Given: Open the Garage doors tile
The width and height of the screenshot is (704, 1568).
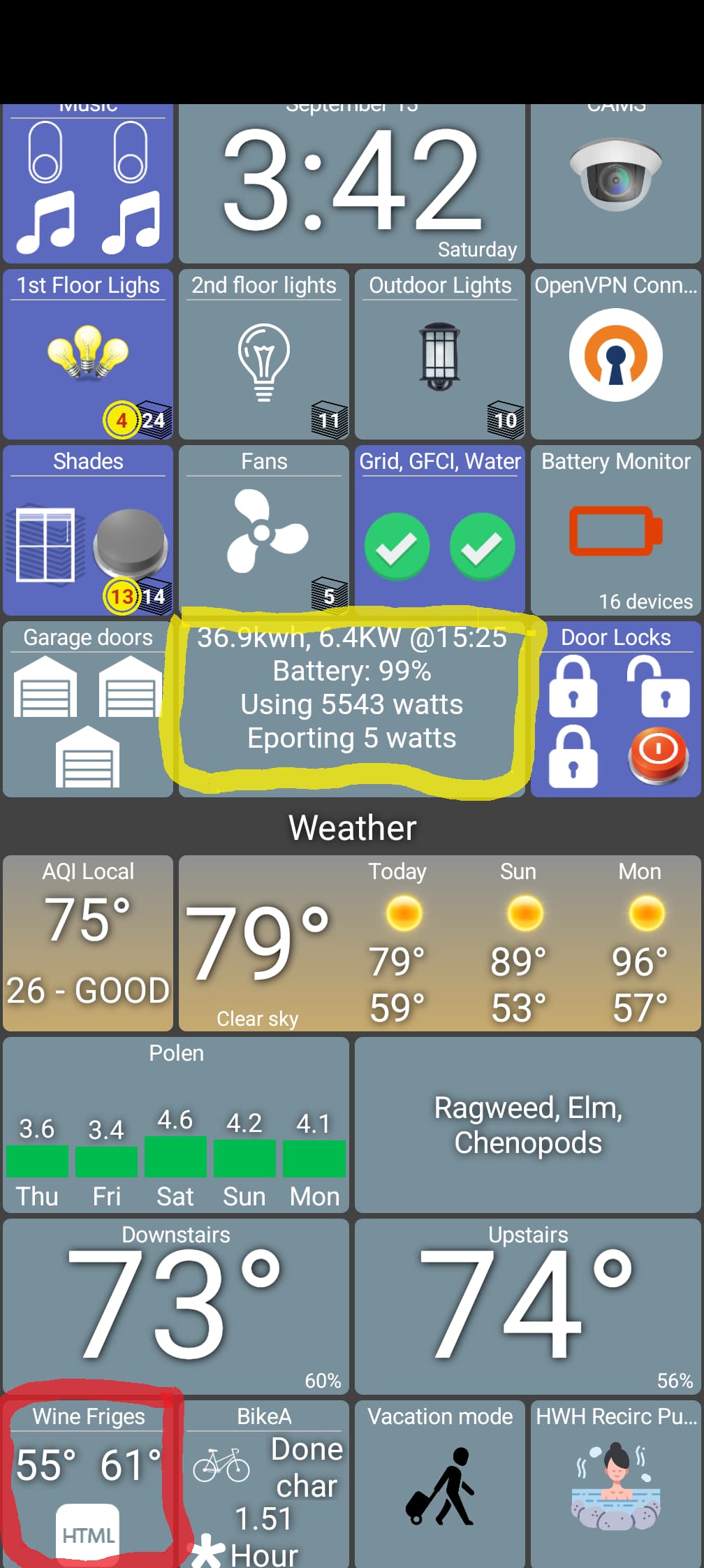Looking at the screenshot, I should tap(88, 709).
